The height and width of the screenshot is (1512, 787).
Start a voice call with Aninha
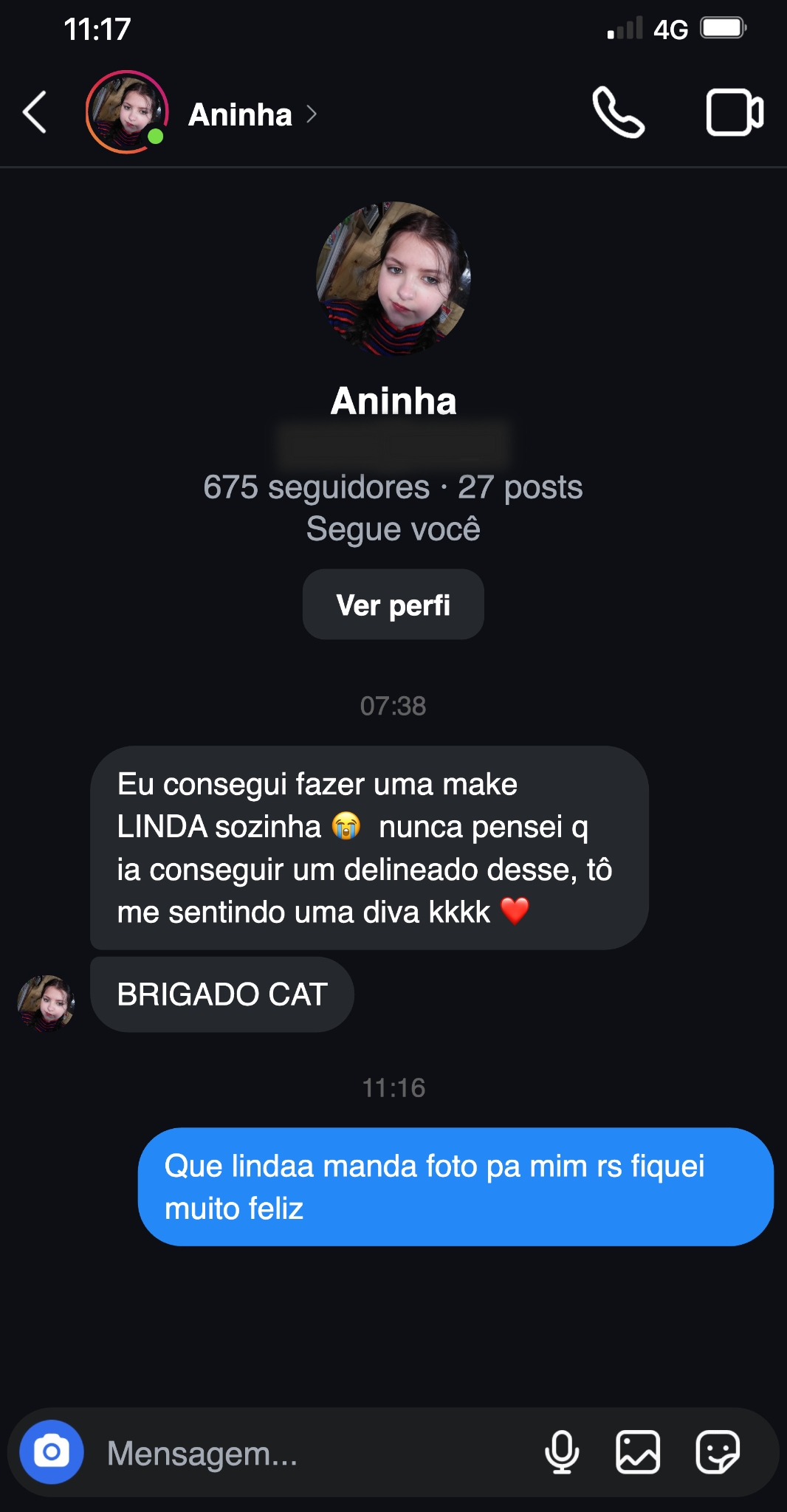[x=619, y=112]
